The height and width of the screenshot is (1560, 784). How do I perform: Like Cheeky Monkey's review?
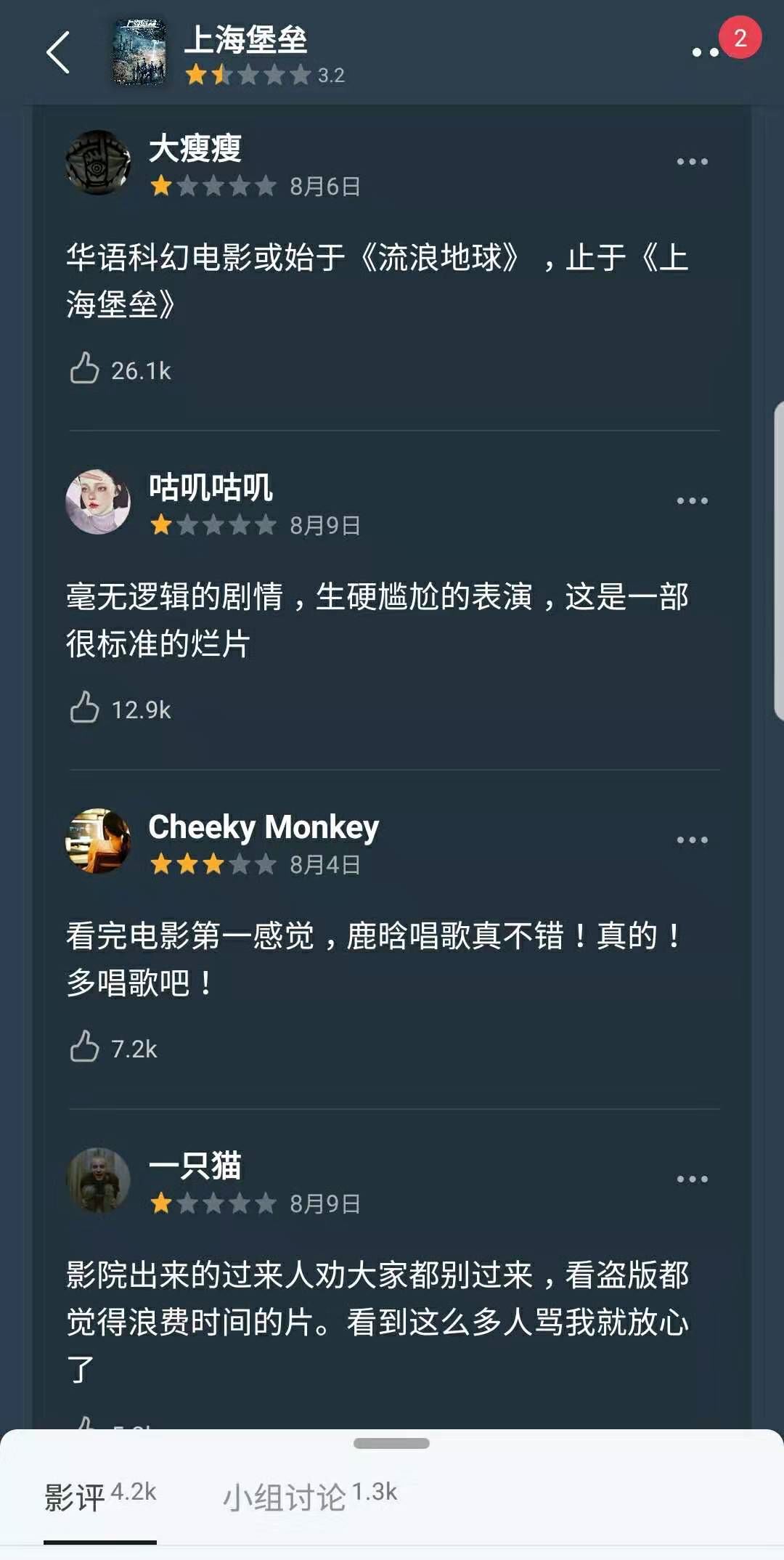coord(85,1047)
